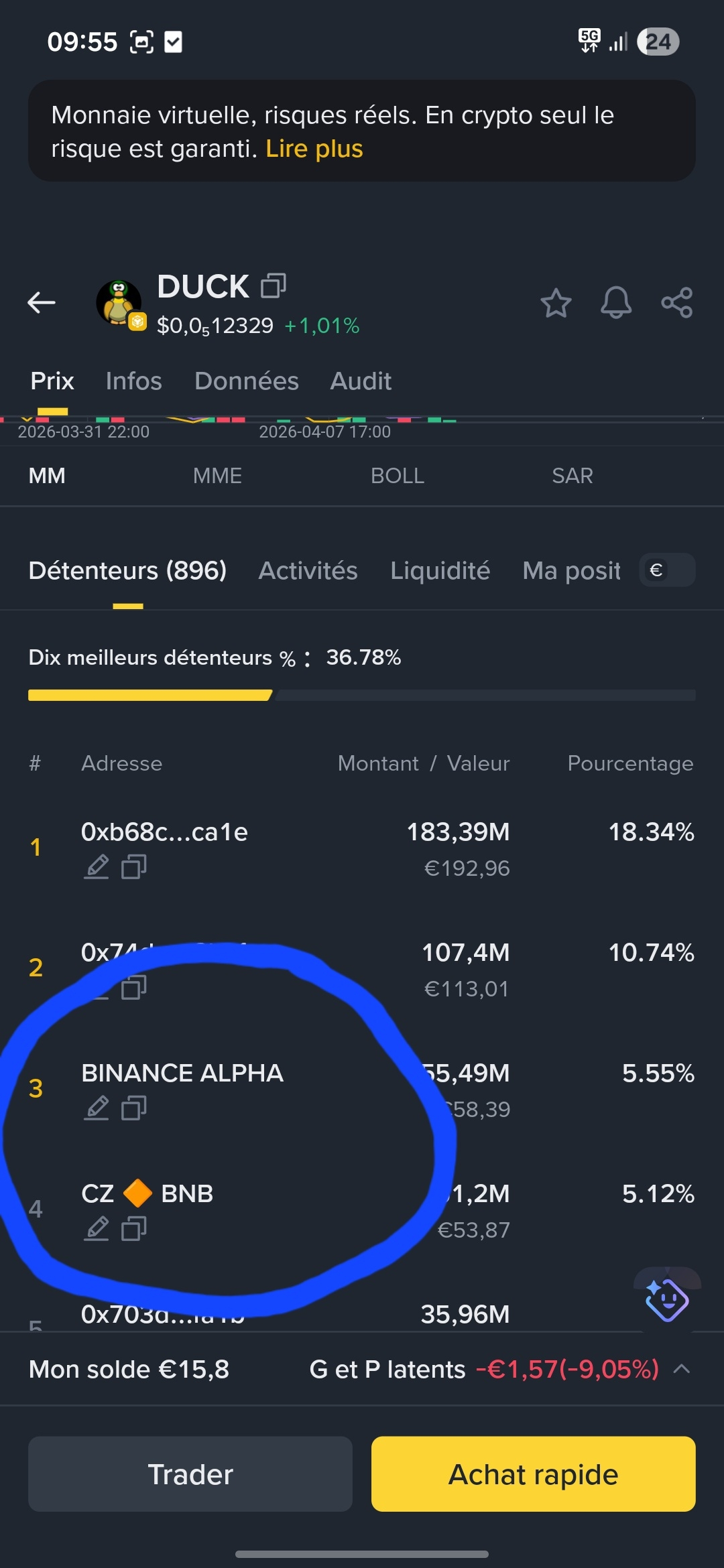The image size is (724, 1568).
Task: Copy the DUCK token address
Action: (273, 286)
